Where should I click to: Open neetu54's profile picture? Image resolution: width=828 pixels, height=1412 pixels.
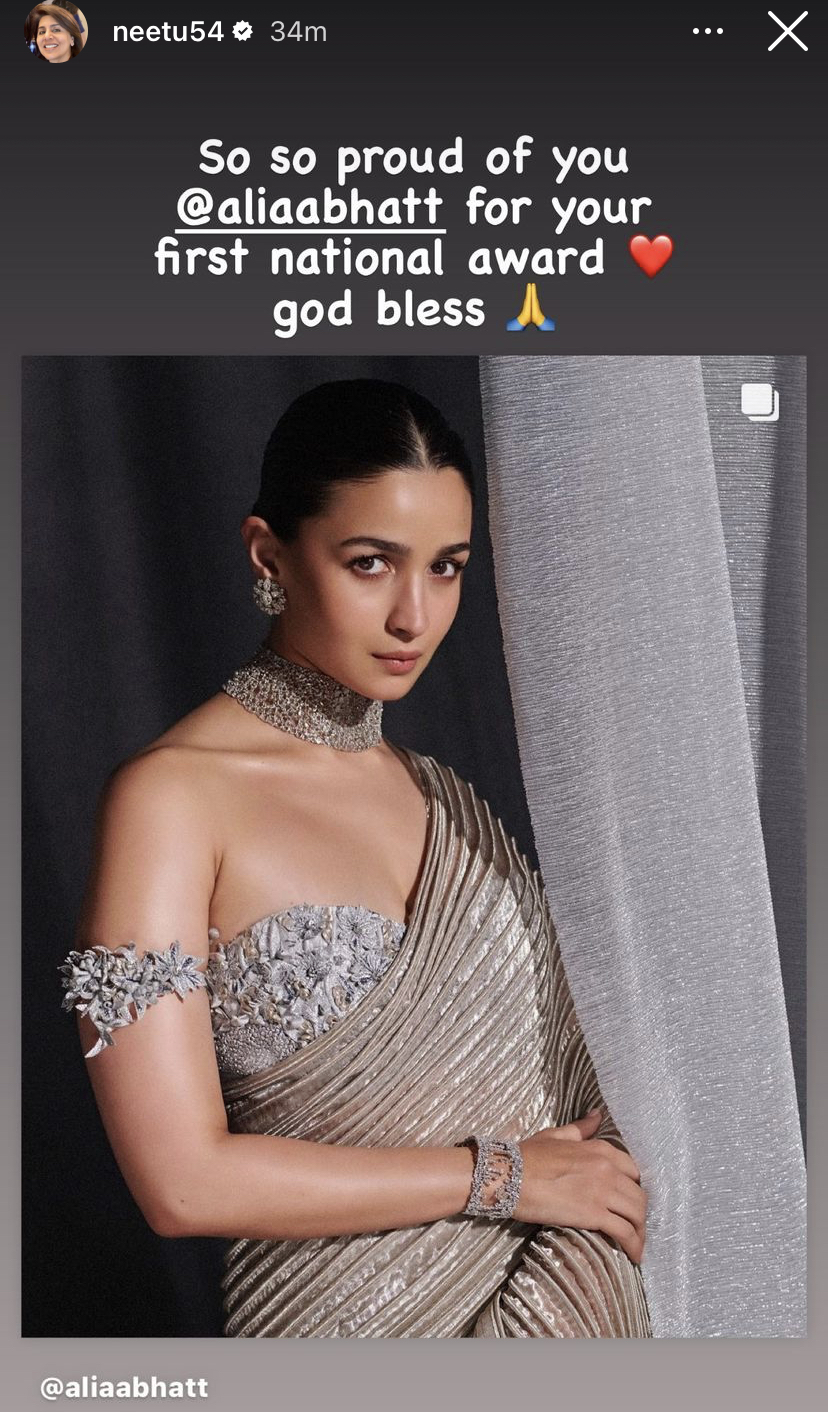tap(55, 32)
